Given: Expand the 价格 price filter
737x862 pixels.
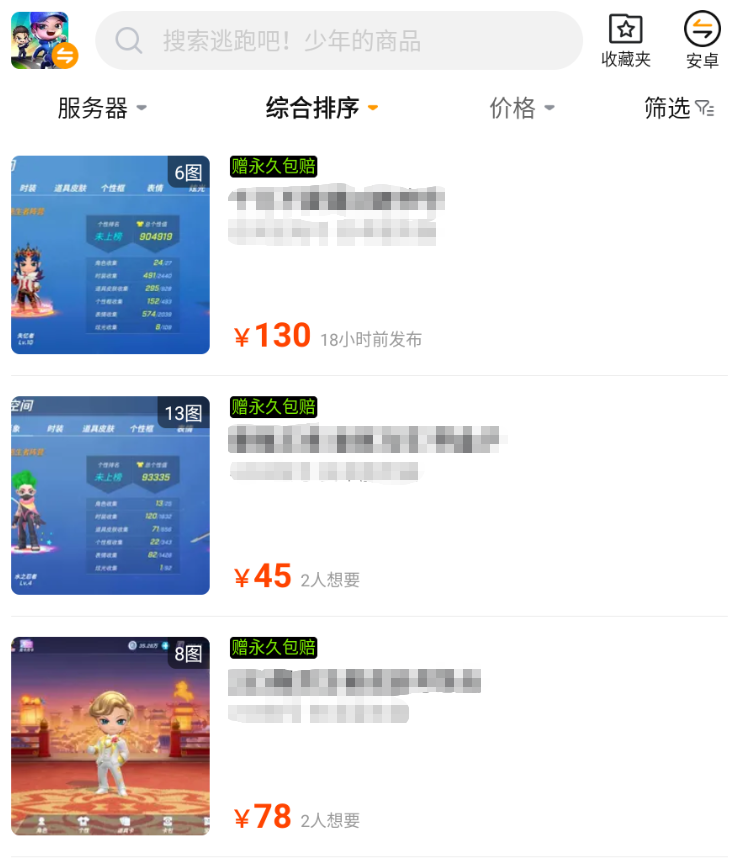Looking at the screenshot, I should [x=521, y=108].
